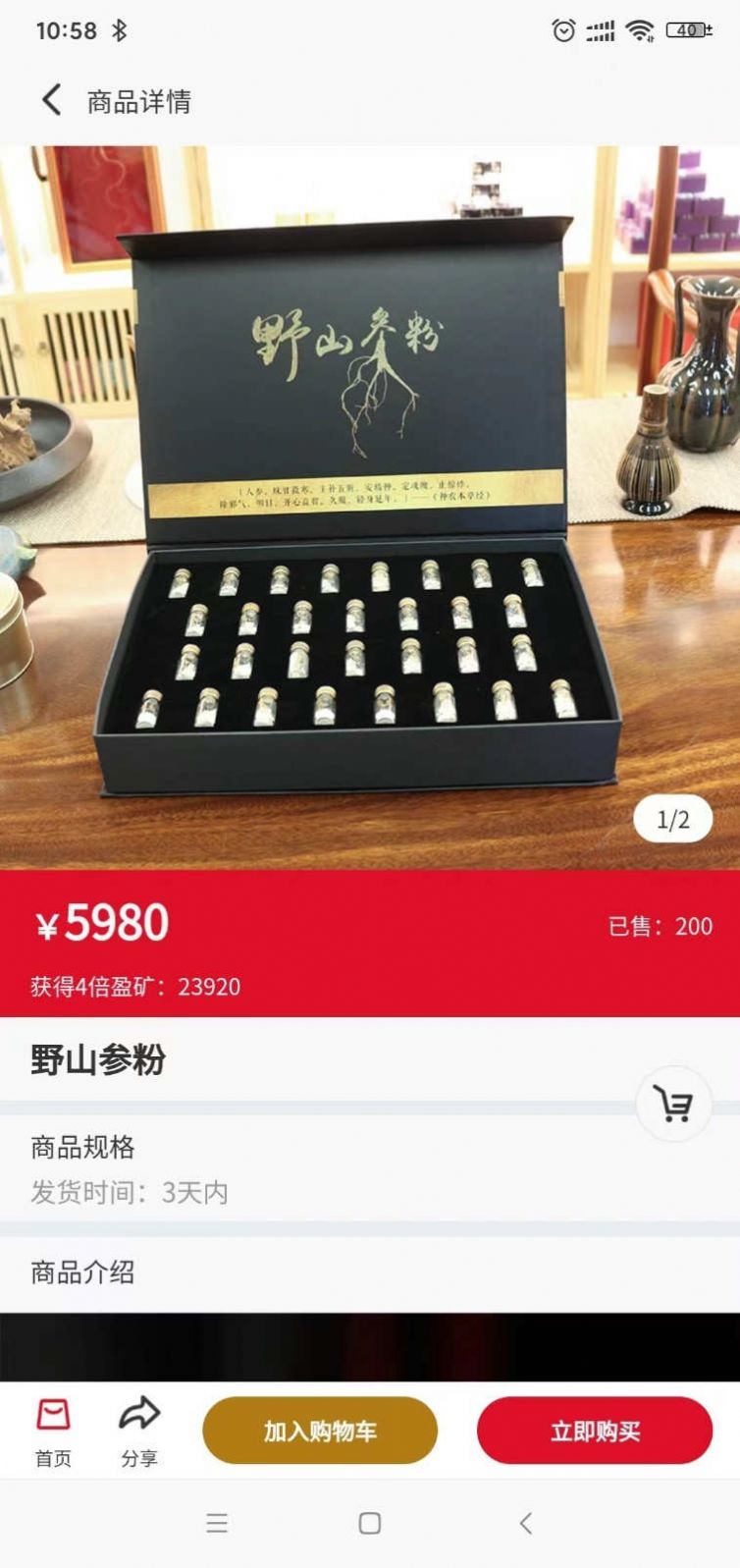The height and width of the screenshot is (1568, 740).
Task: Open the floating shopping cart icon
Action: pos(673,1104)
